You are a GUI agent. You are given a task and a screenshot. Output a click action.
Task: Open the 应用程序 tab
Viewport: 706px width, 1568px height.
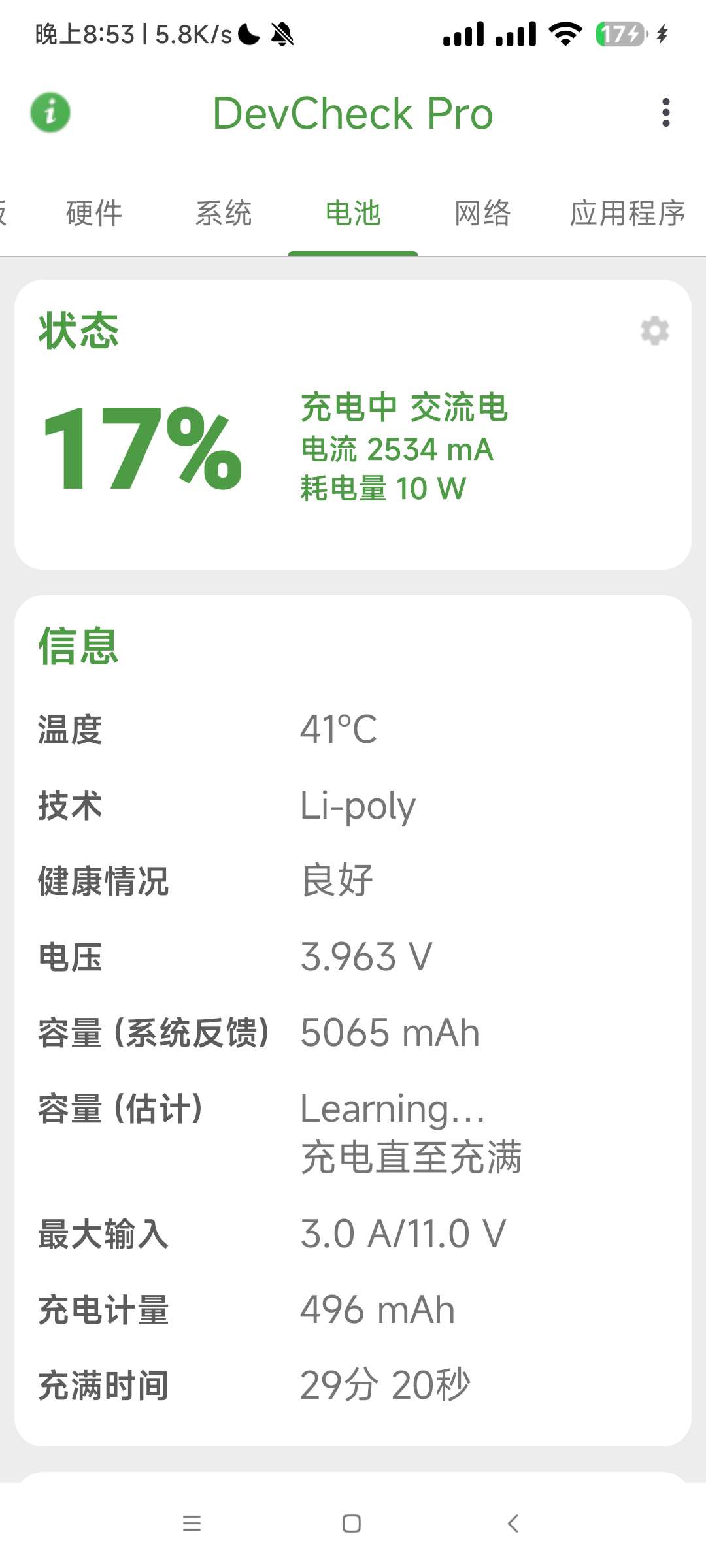tap(627, 214)
